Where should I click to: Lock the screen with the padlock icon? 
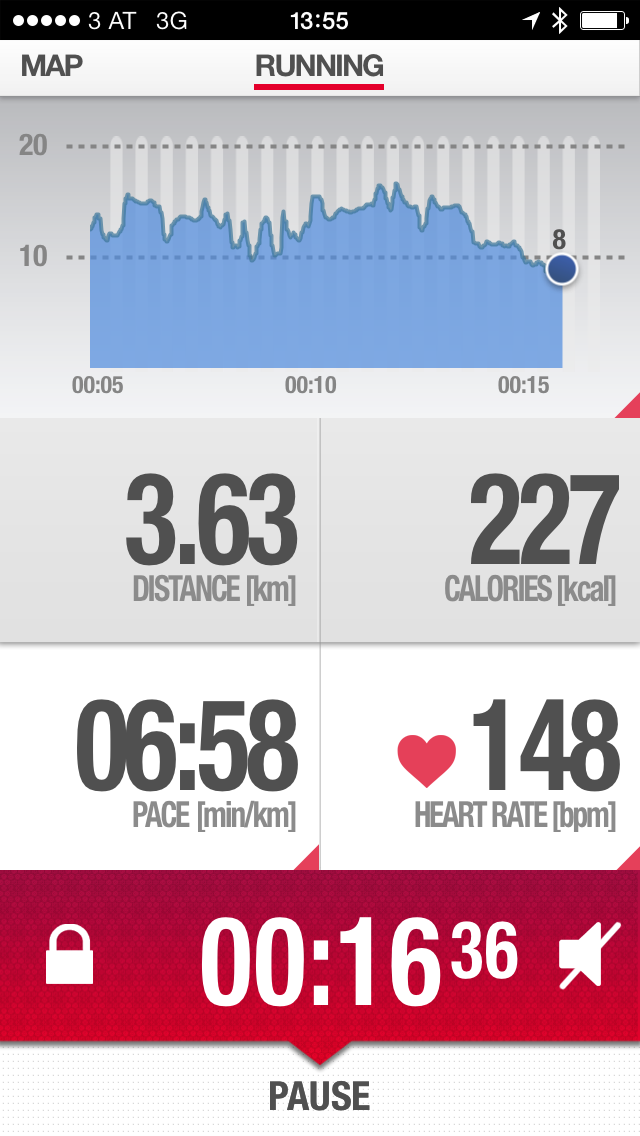coord(69,955)
